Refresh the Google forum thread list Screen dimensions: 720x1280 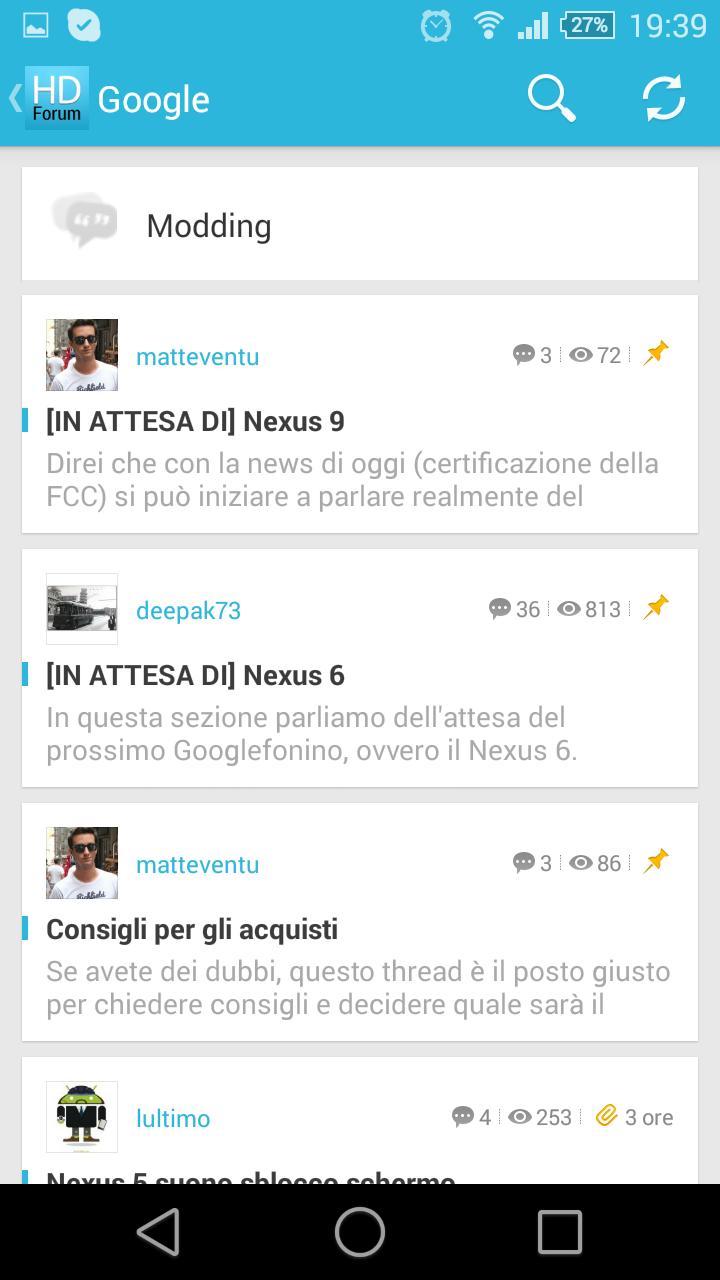663,98
